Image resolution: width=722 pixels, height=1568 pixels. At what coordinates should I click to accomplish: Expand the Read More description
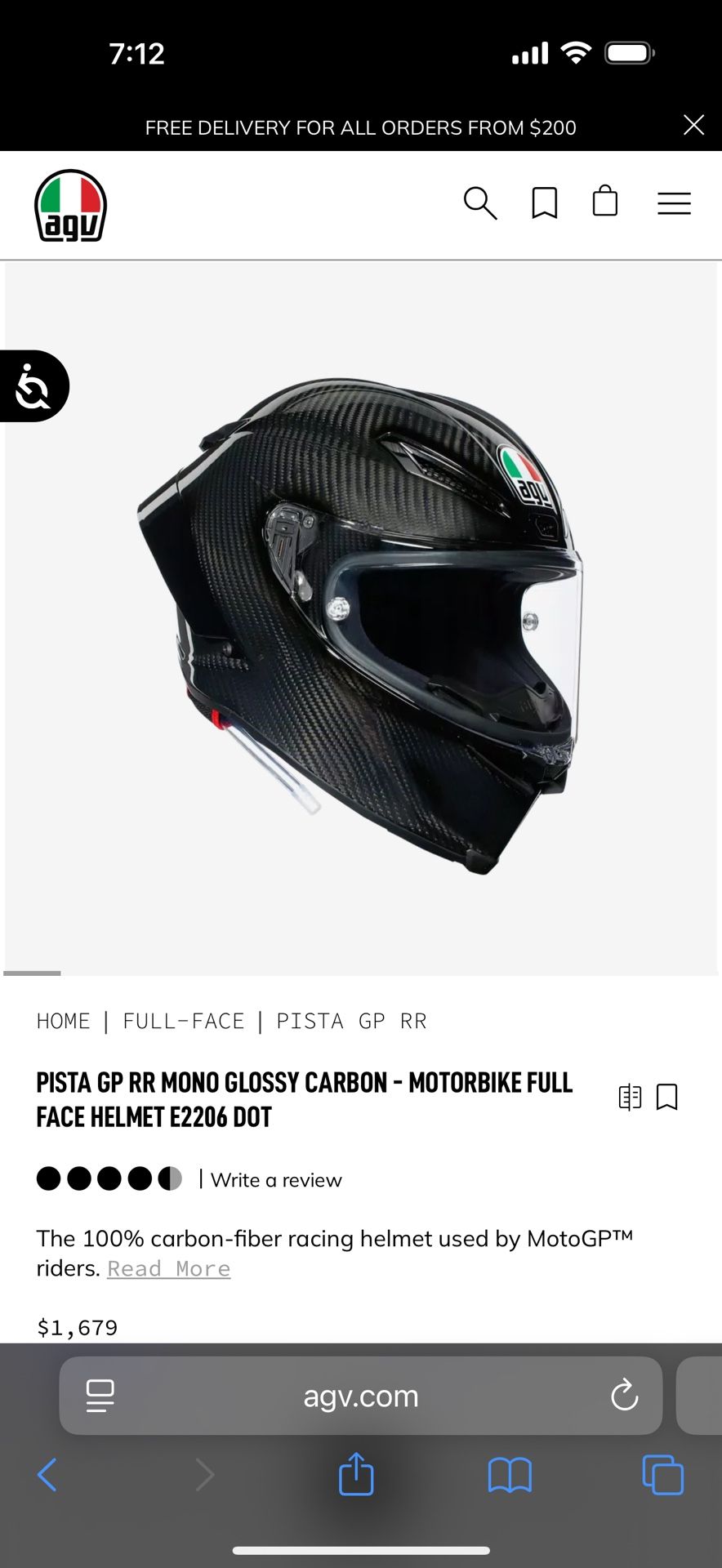(168, 1268)
